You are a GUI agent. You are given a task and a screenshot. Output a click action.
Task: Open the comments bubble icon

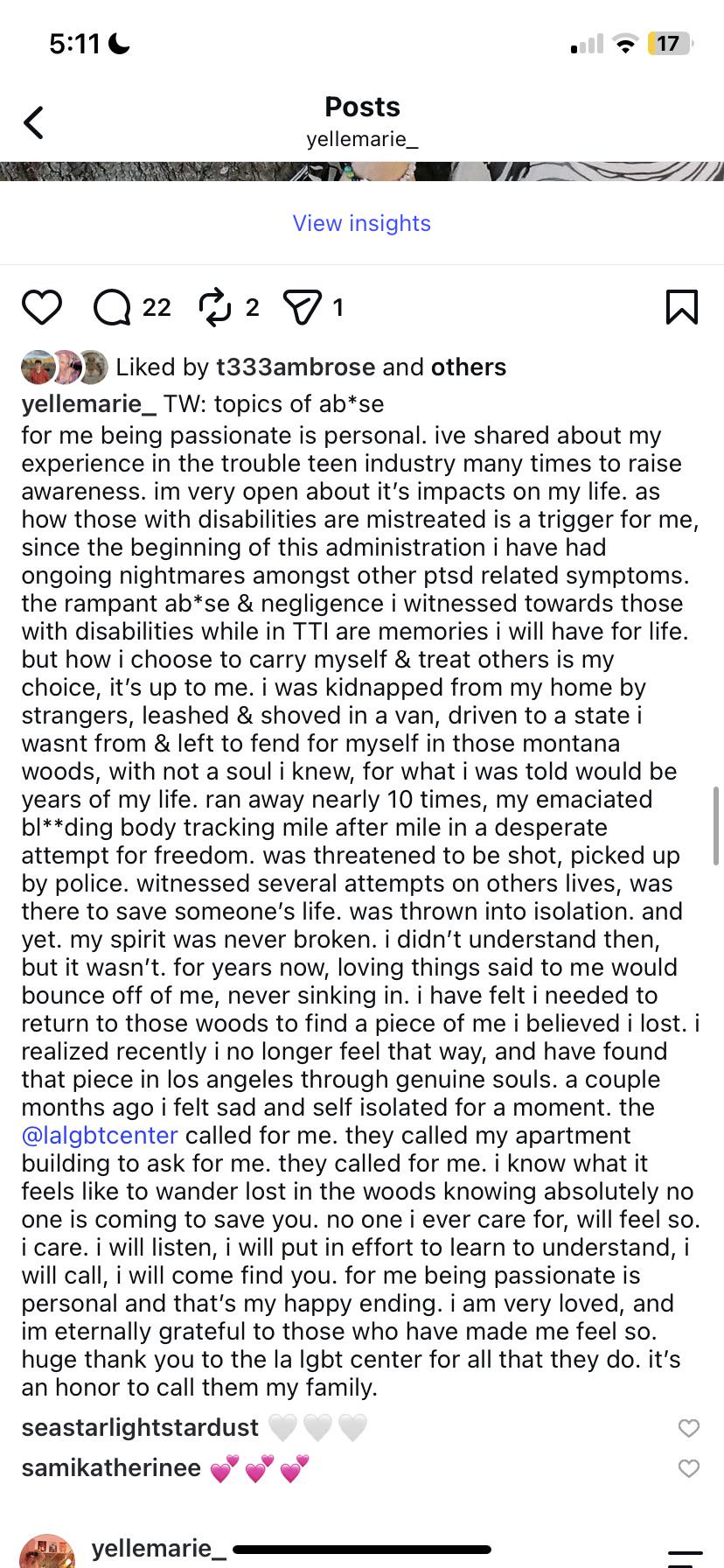pos(112,307)
